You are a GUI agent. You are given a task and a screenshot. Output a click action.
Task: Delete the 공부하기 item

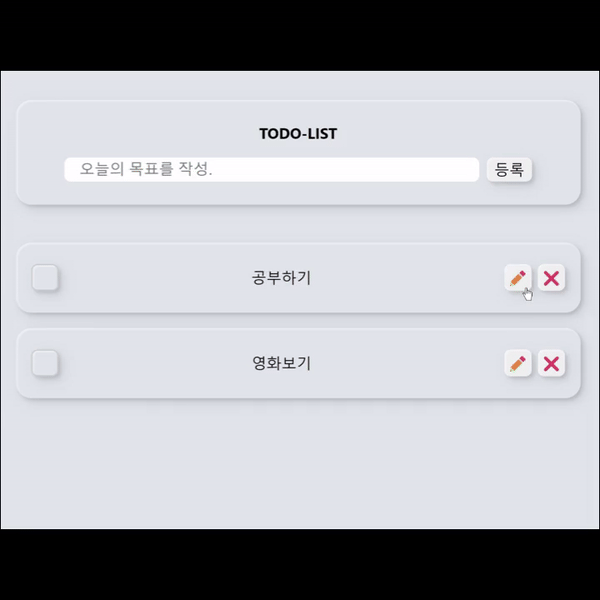tap(551, 278)
